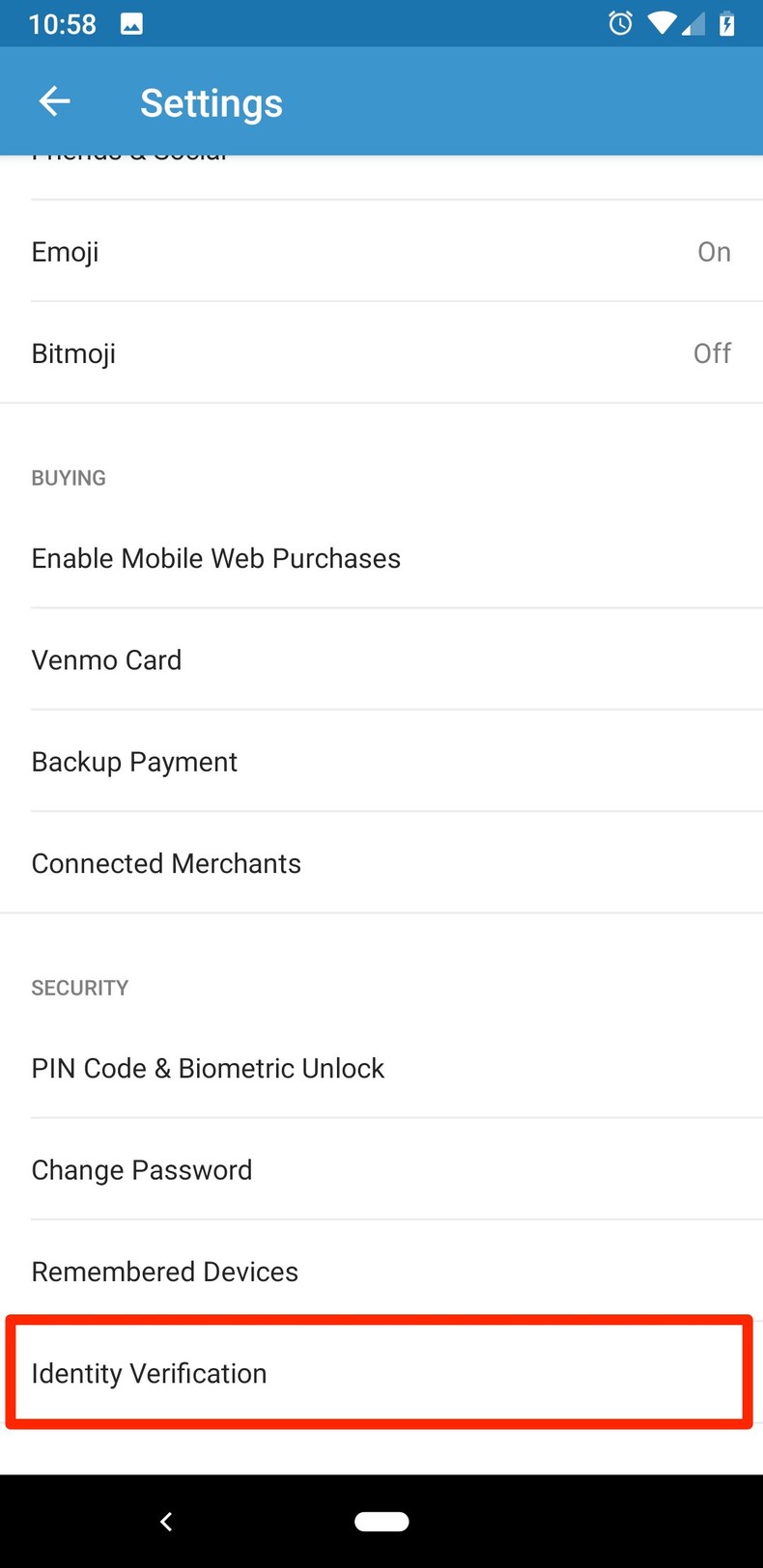Tap the alarm clock status bar icon

tap(619, 23)
